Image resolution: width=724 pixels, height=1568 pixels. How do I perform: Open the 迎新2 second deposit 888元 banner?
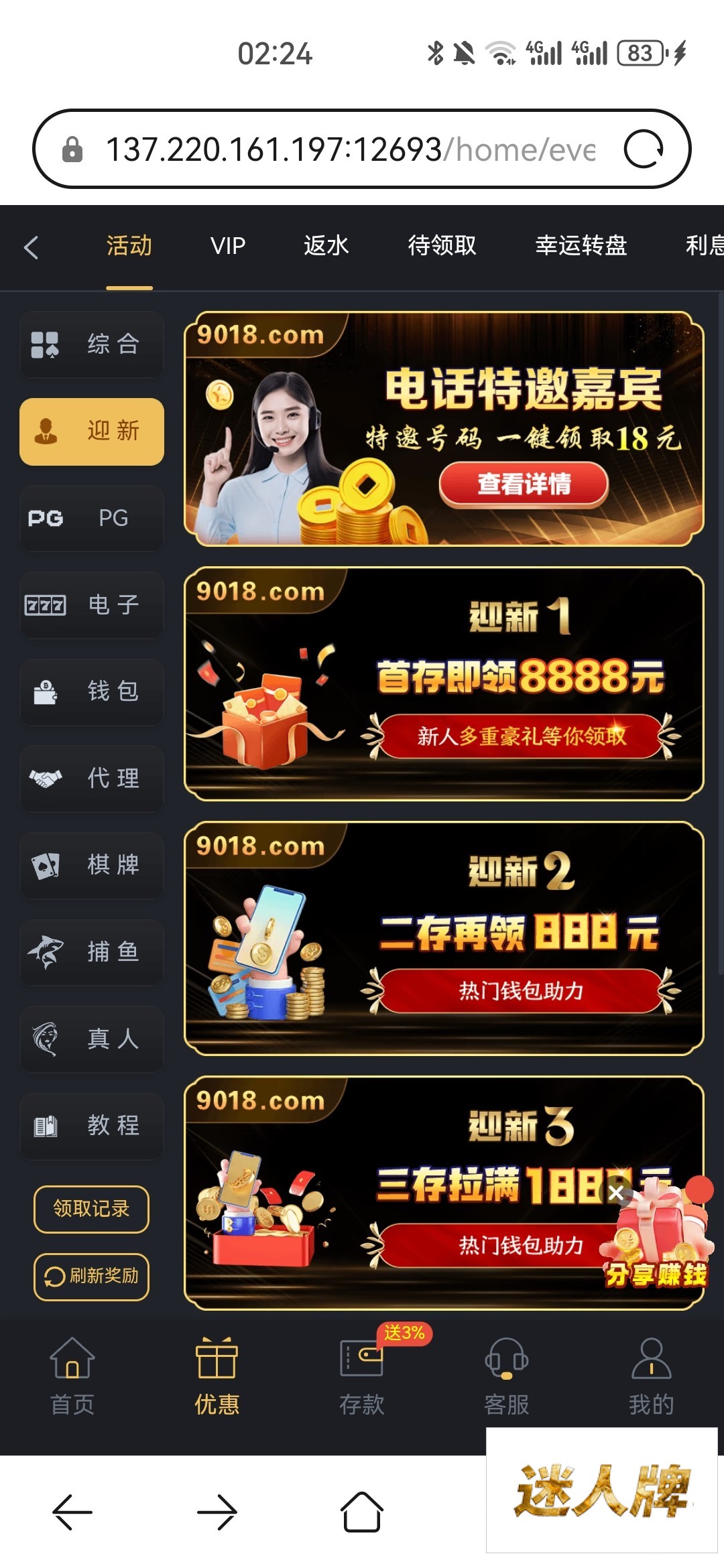[x=444, y=938]
